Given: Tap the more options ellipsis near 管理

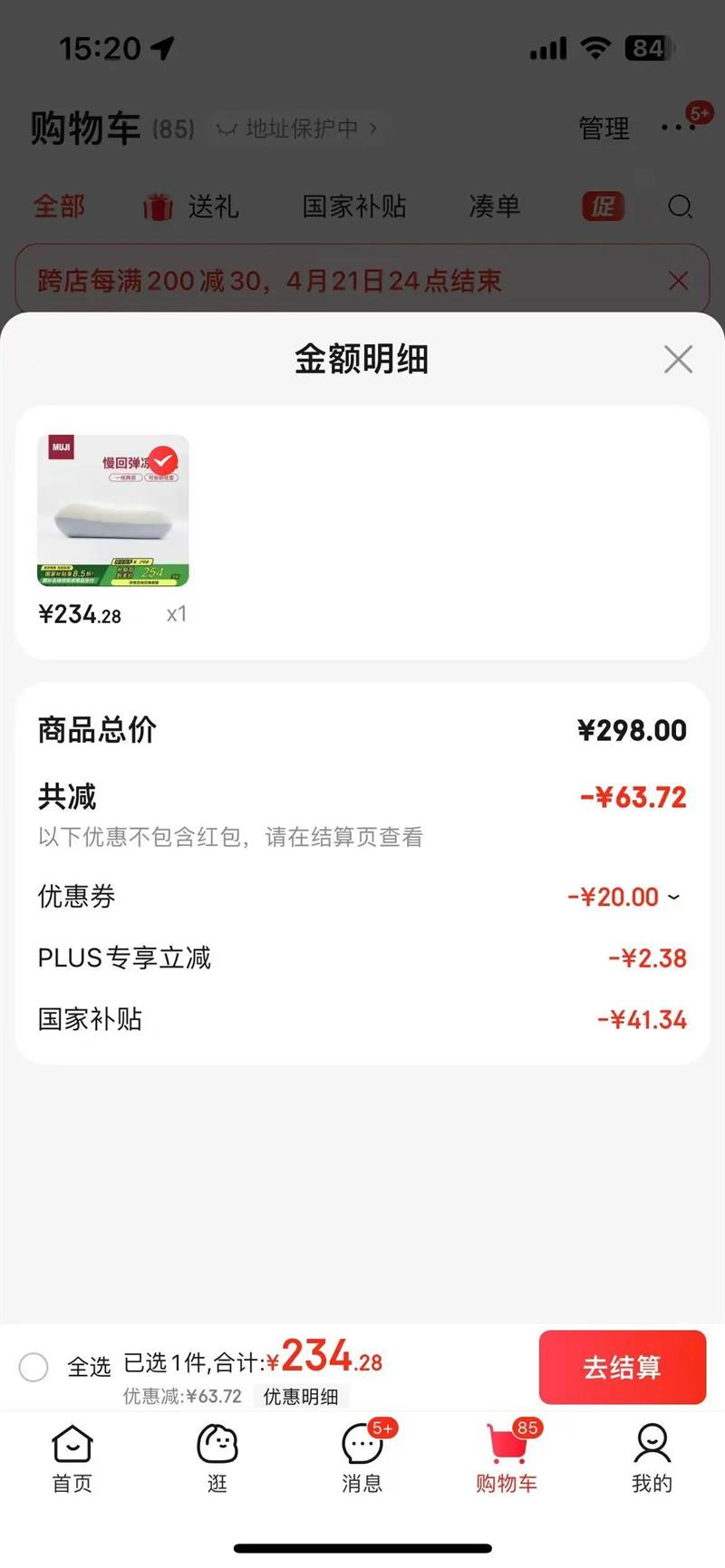Looking at the screenshot, I should click(x=676, y=129).
